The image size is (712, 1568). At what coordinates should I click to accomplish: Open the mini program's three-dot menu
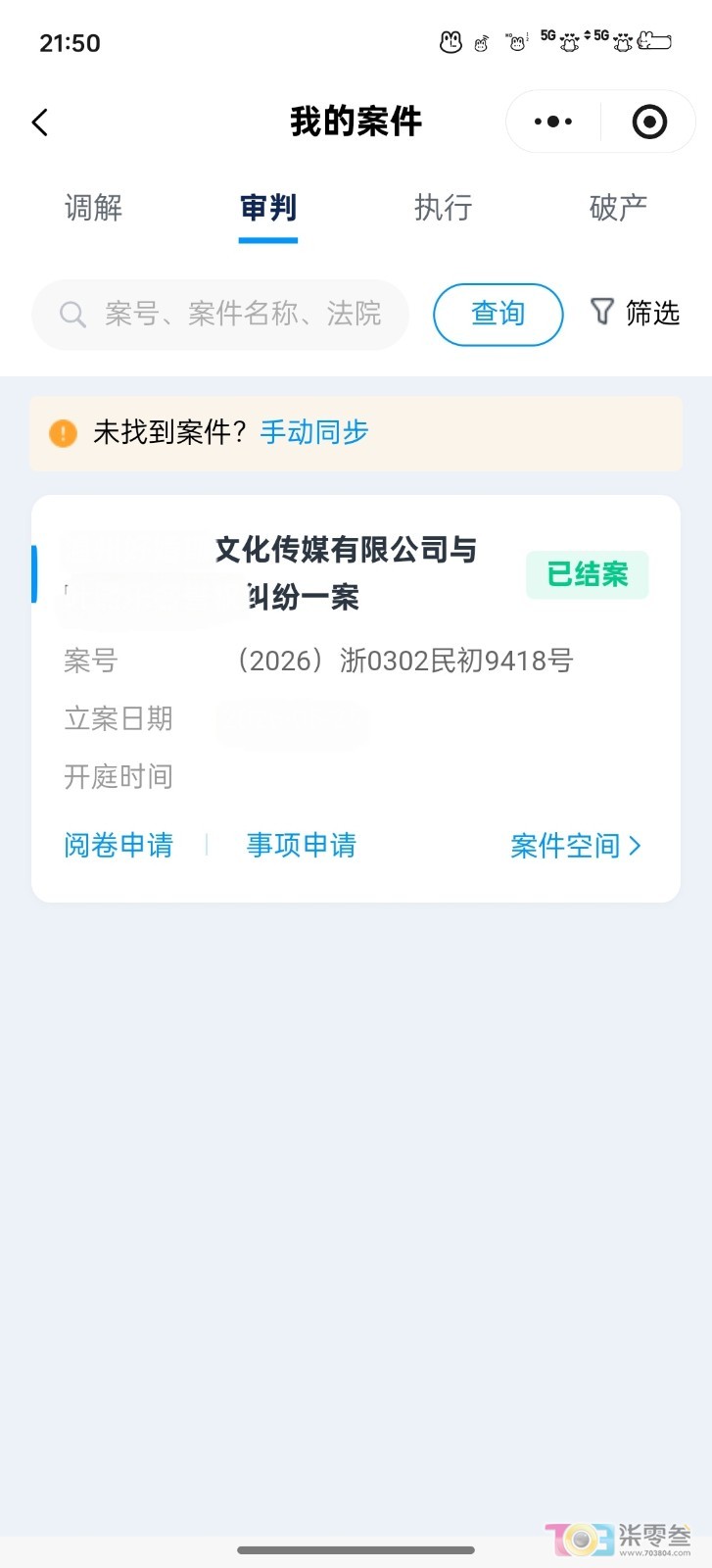[553, 122]
